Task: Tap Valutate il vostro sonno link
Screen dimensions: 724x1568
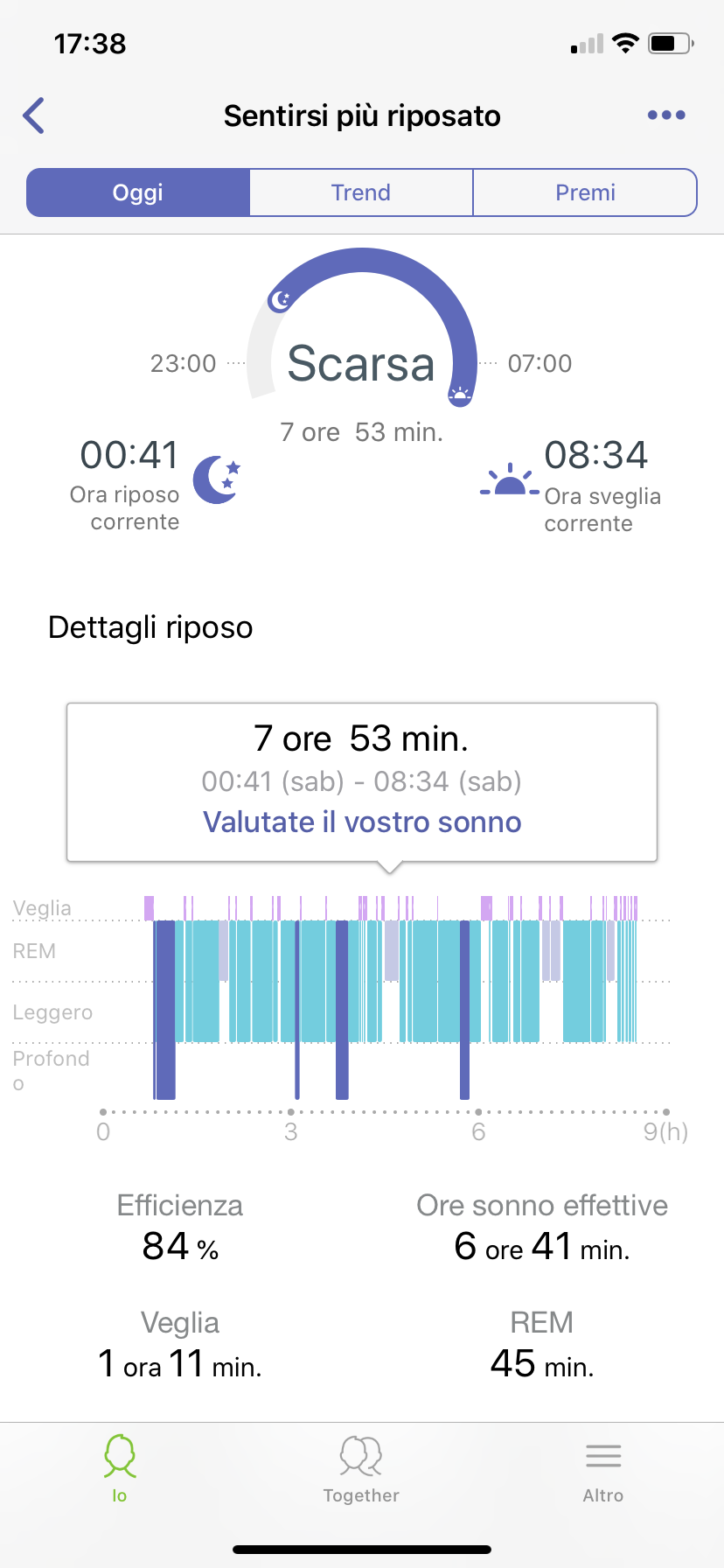Action: click(x=362, y=822)
